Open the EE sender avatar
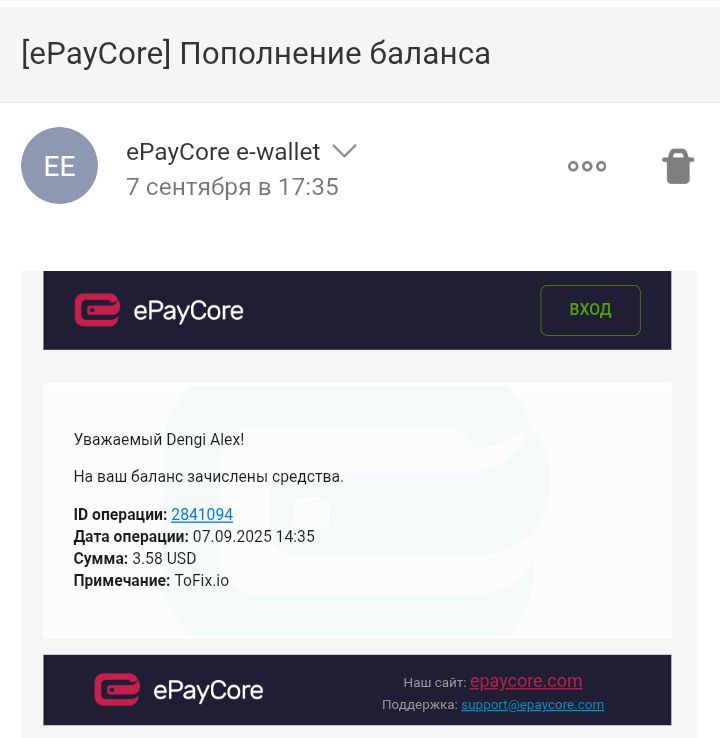 (59, 166)
